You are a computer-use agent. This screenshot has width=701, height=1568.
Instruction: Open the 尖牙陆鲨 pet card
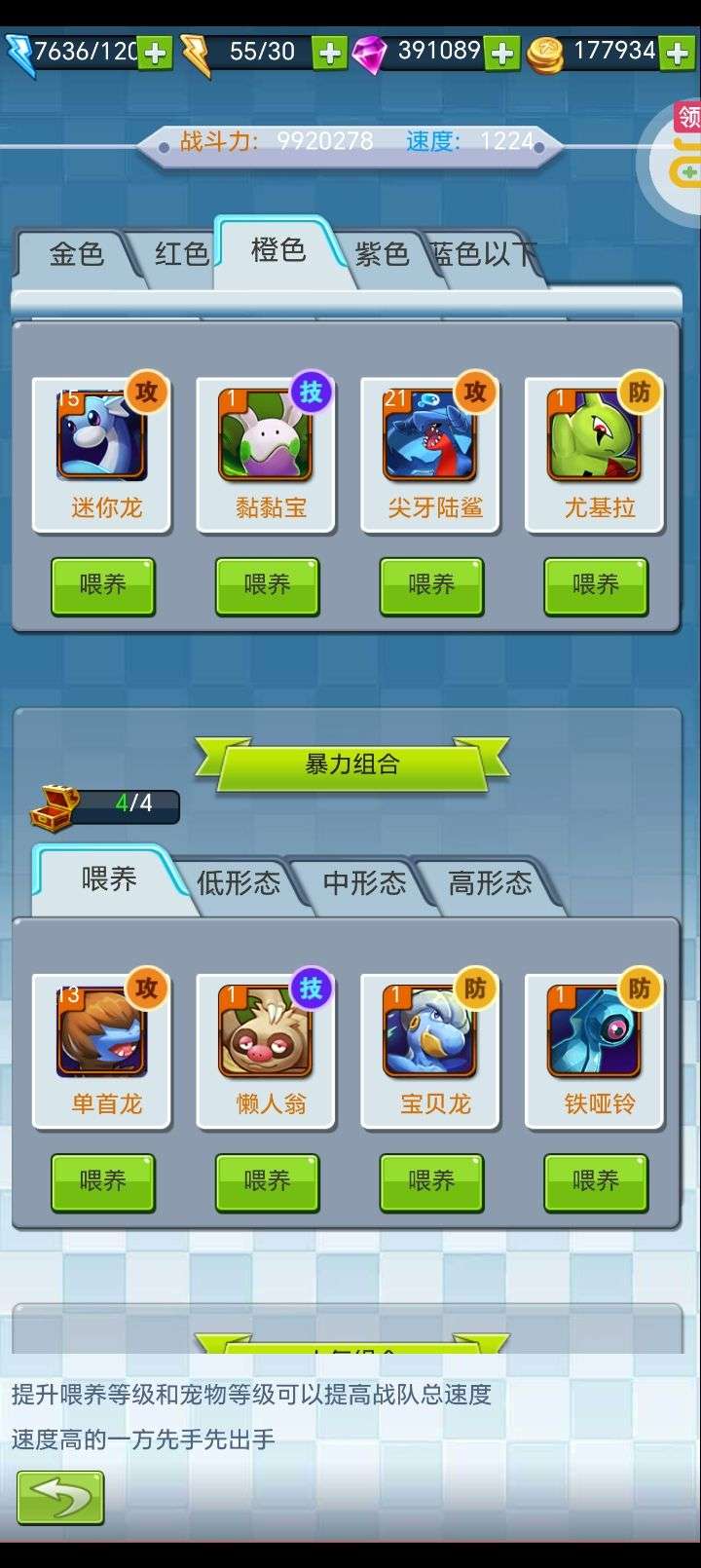click(430, 455)
